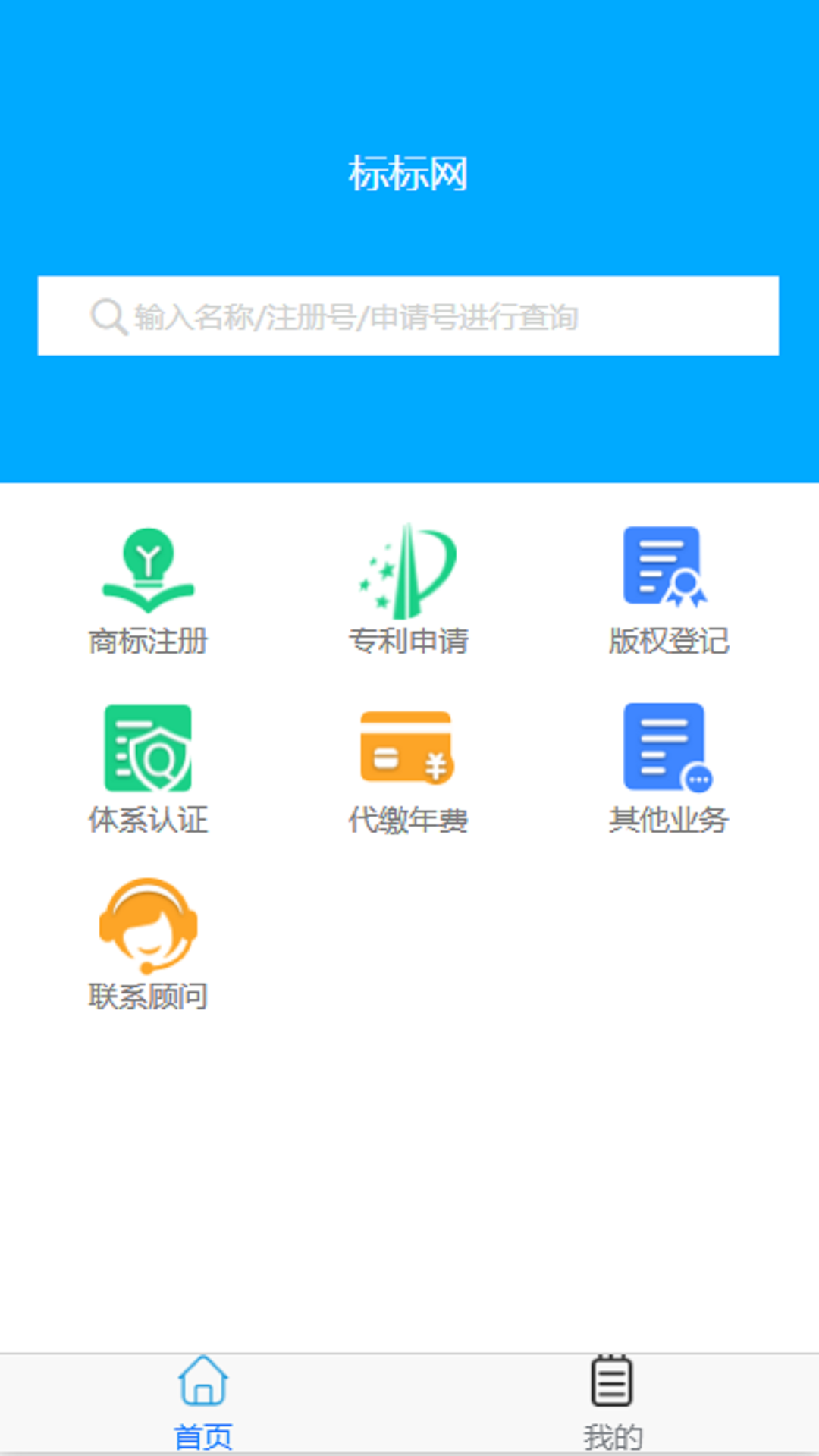Click the 商标注册 text label
Image resolution: width=819 pixels, height=1456 pixels.
(x=149, y=642)
